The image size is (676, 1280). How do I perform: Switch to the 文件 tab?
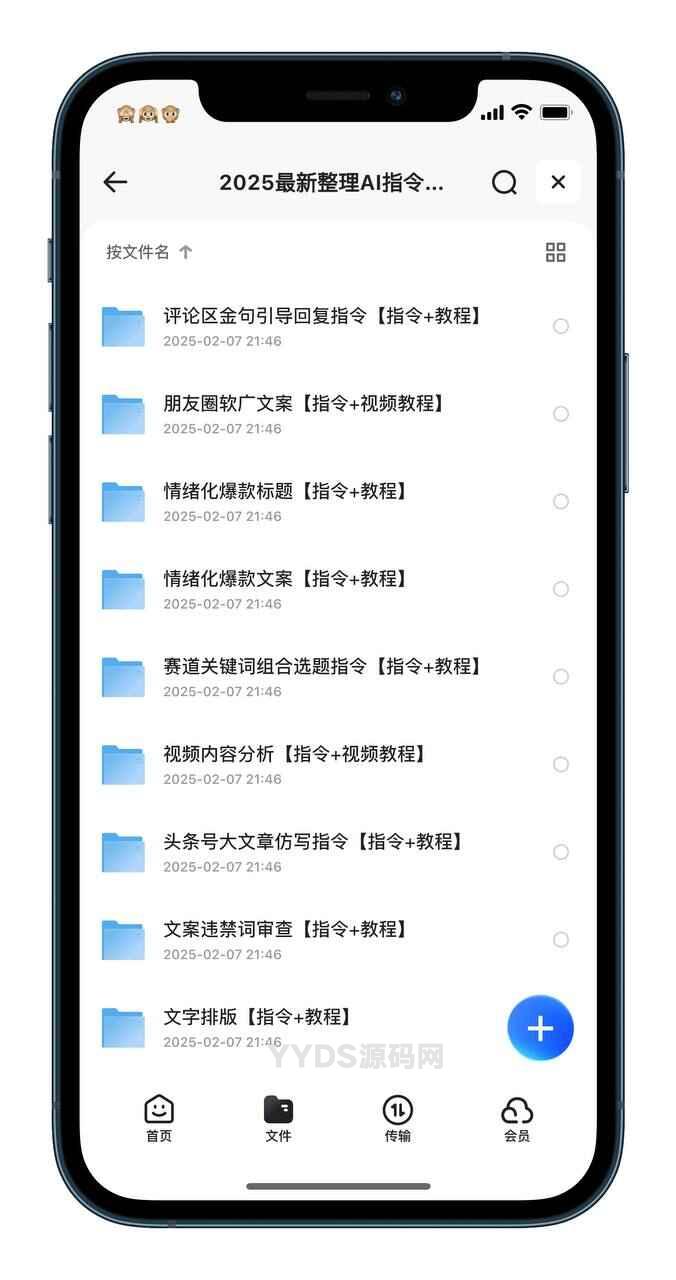[x=278, y=1118]
